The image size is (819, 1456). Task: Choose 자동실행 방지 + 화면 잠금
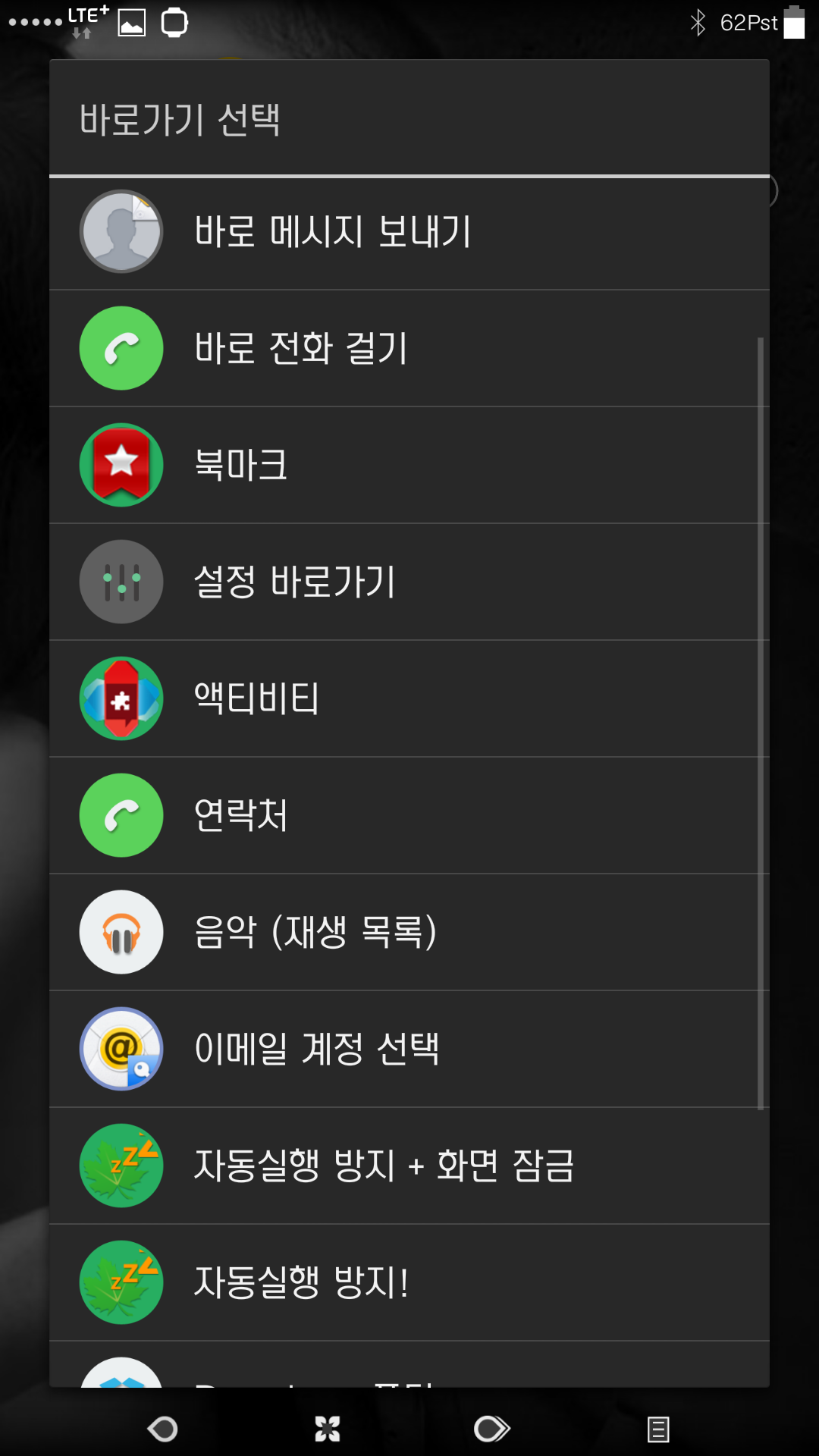click(x=409, y=1166)
